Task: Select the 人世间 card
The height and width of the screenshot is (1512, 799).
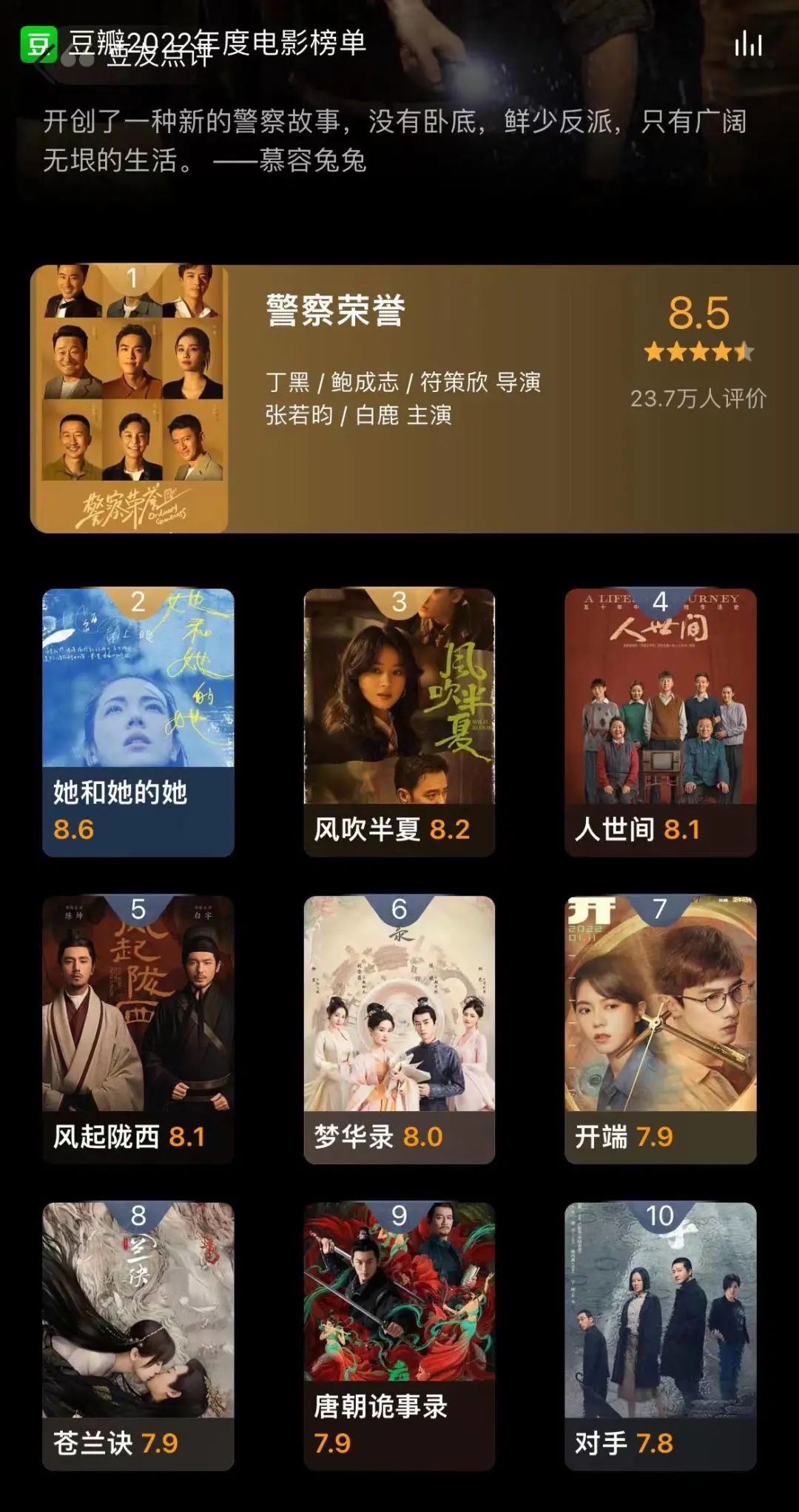Action: [660, 722]
